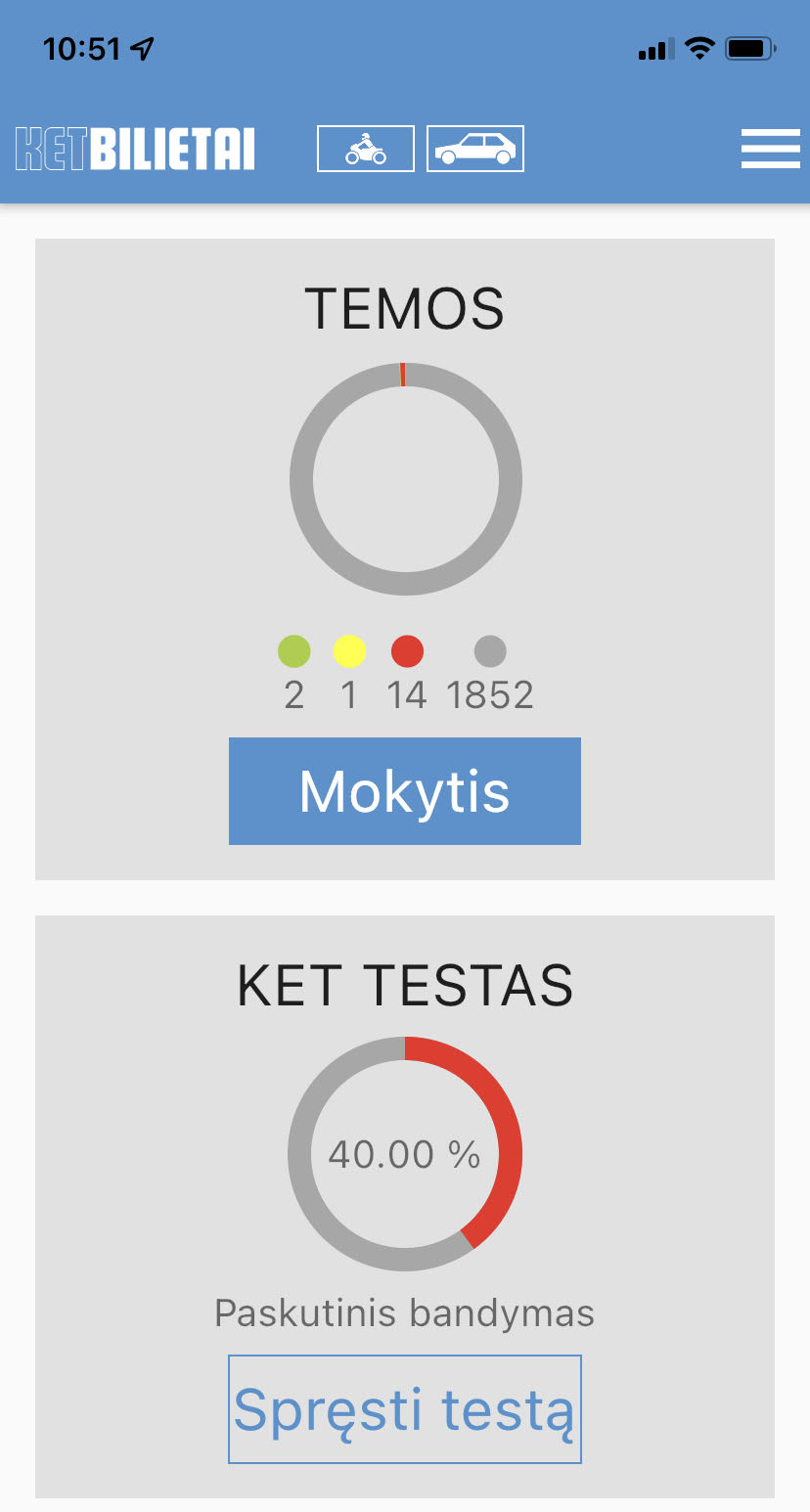Tap the Mokytis button
The image size is (810, 1512).
click(404, 790)
